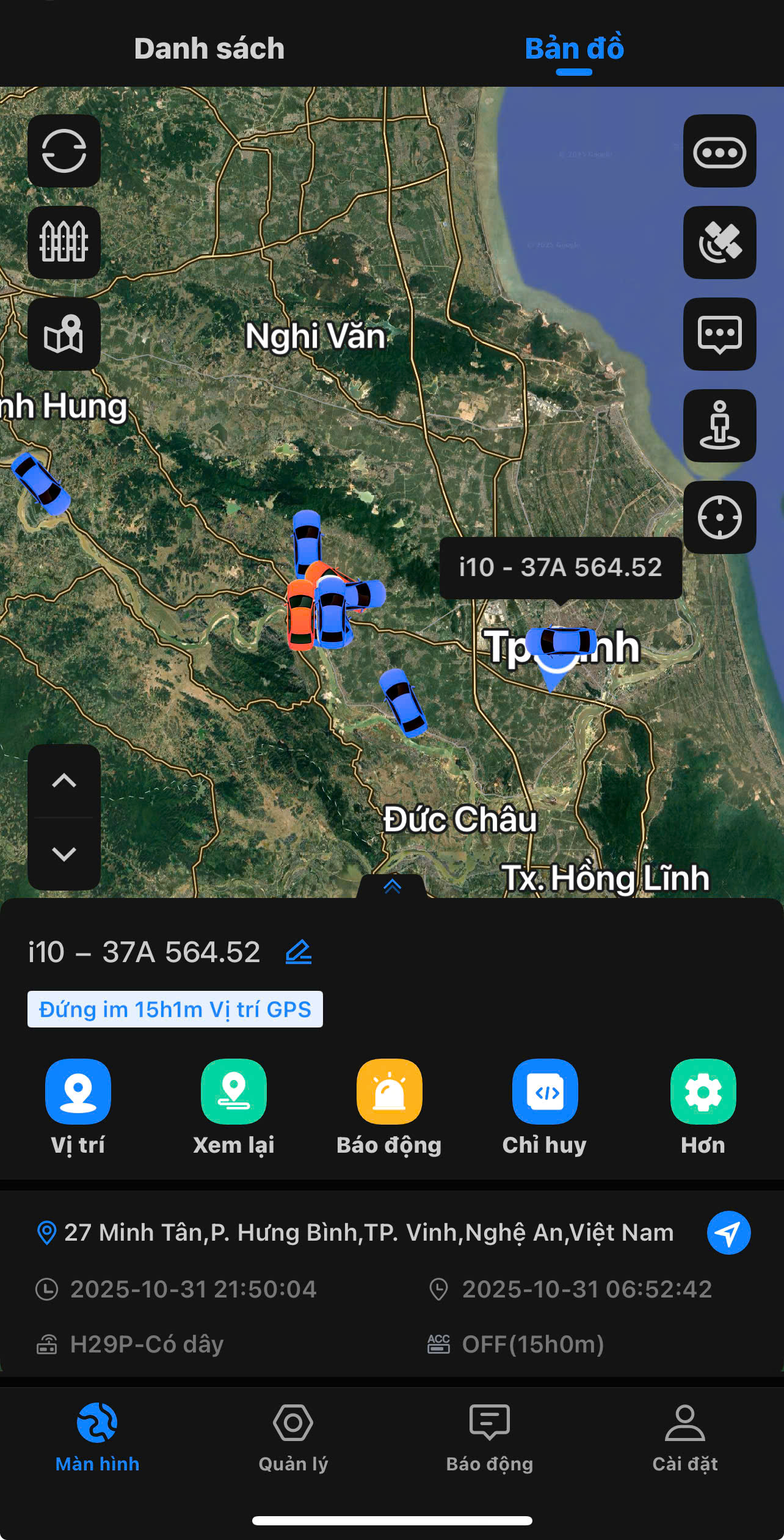Open street view person icon
Image resolution: width=784 pixels, height=1540 pixels.
pos(719,426)
